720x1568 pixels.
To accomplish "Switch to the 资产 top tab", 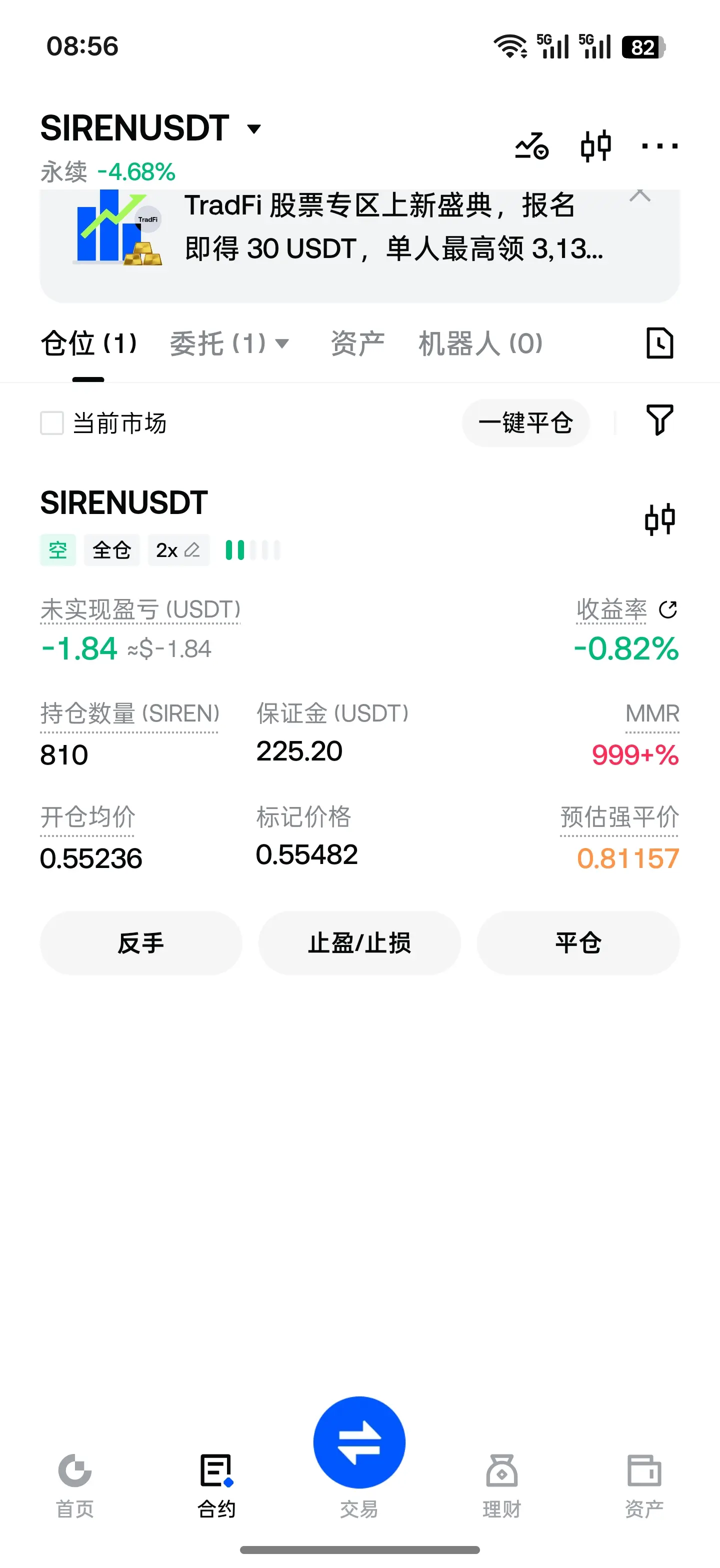I will (357, 344).
